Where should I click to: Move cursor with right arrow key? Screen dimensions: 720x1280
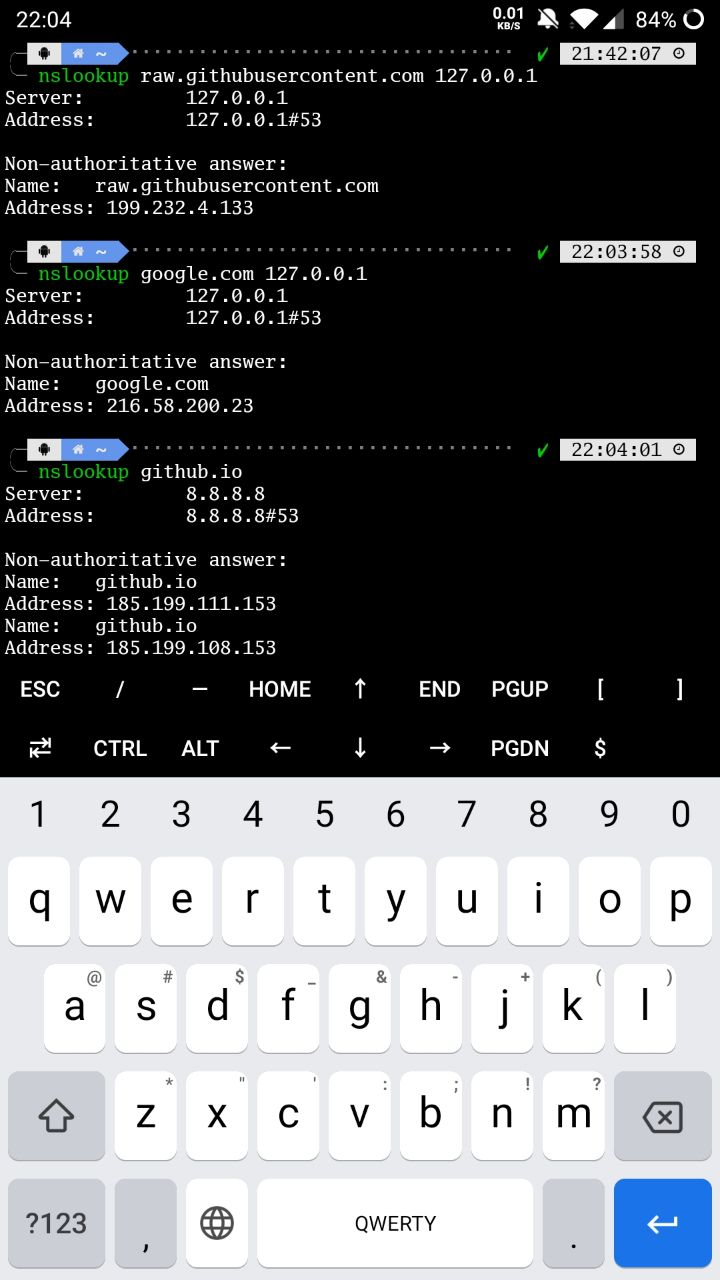[440, 748]
